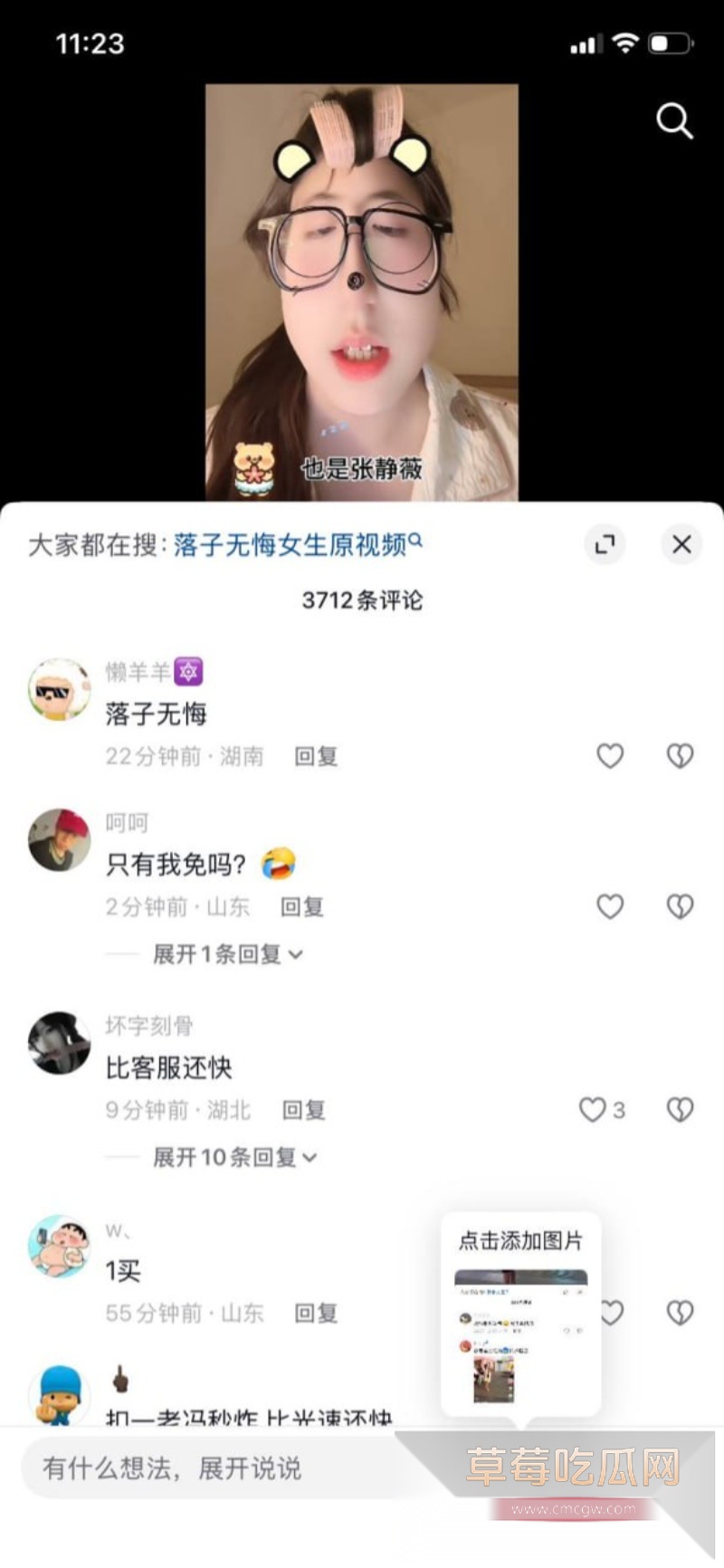This screenshot has height=1568, width=724.
Task: Tap the dislike icon on 比客服还快 comment
Action: click(680, 1109)
